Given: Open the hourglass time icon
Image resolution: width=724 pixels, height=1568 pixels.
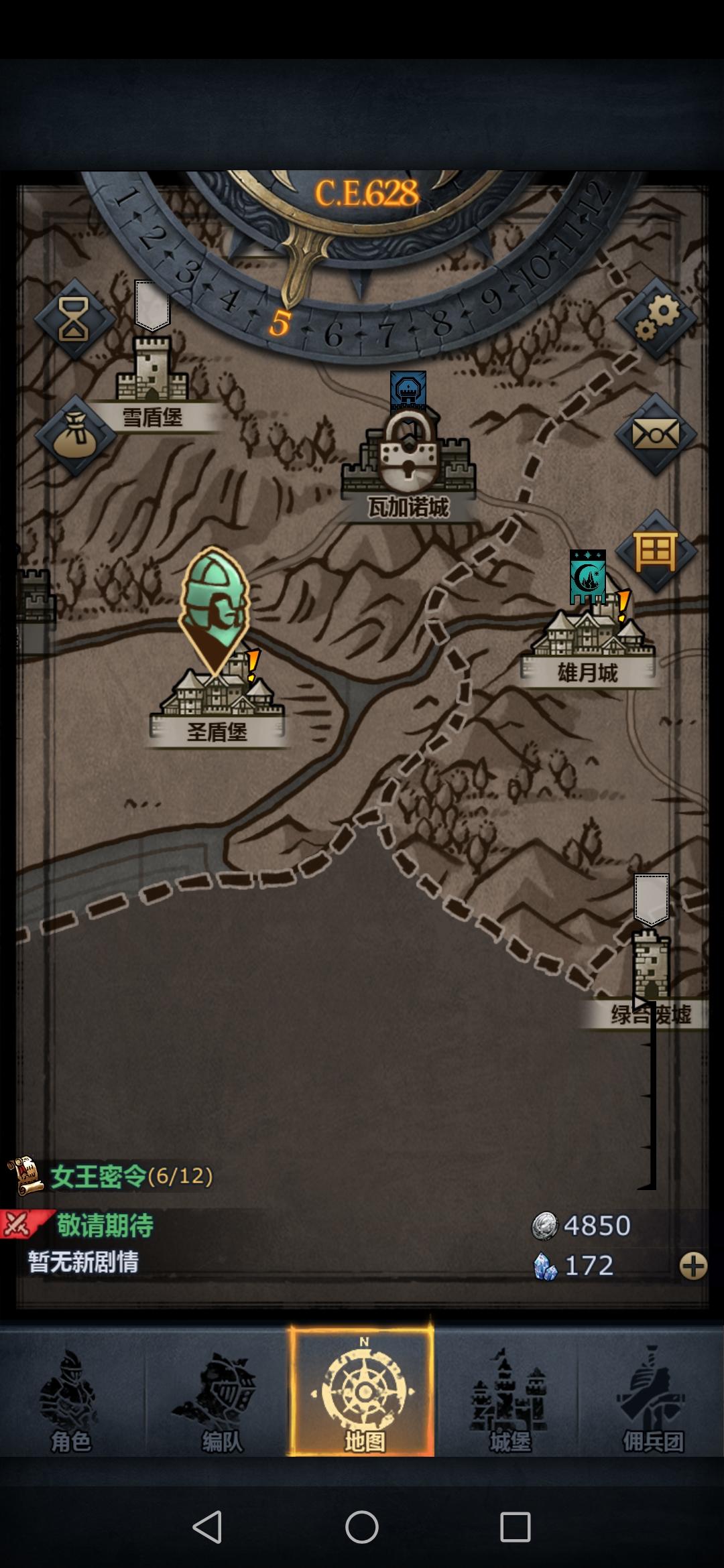Looking at the screenshot, I should coord(74,320).
